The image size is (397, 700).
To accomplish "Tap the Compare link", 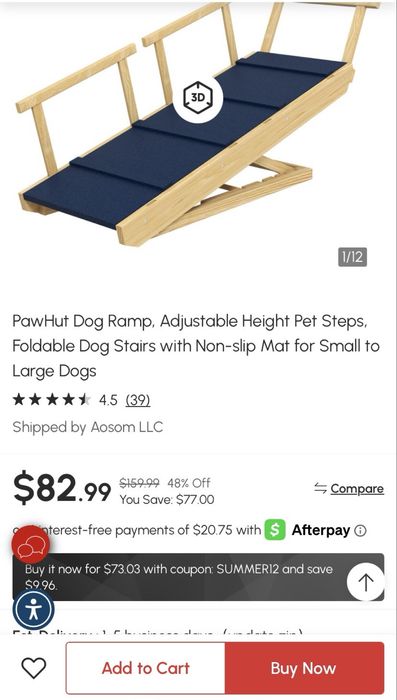I will pyautogui.click(x=349, y=489).
